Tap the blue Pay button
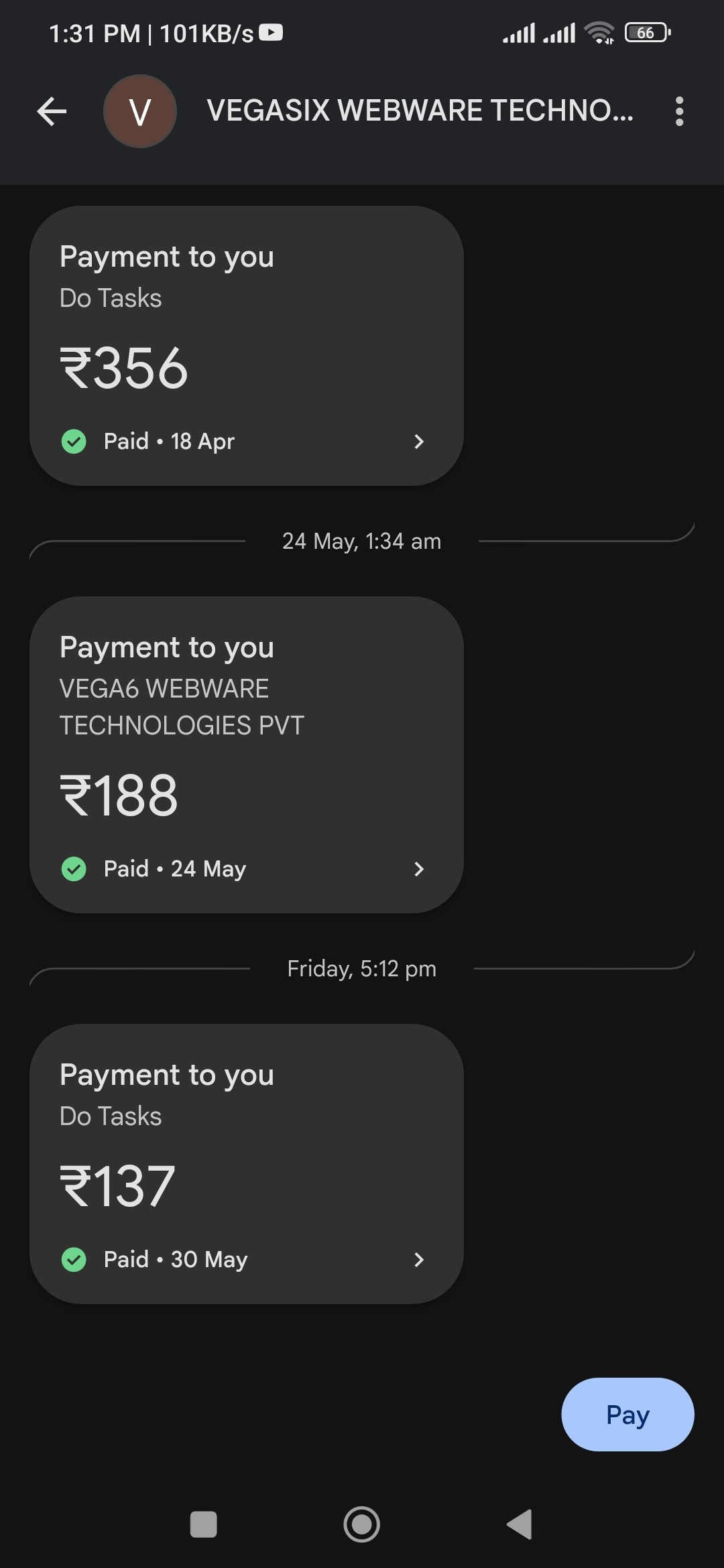Screen dimensions: 724x1568 (627, 1415)
